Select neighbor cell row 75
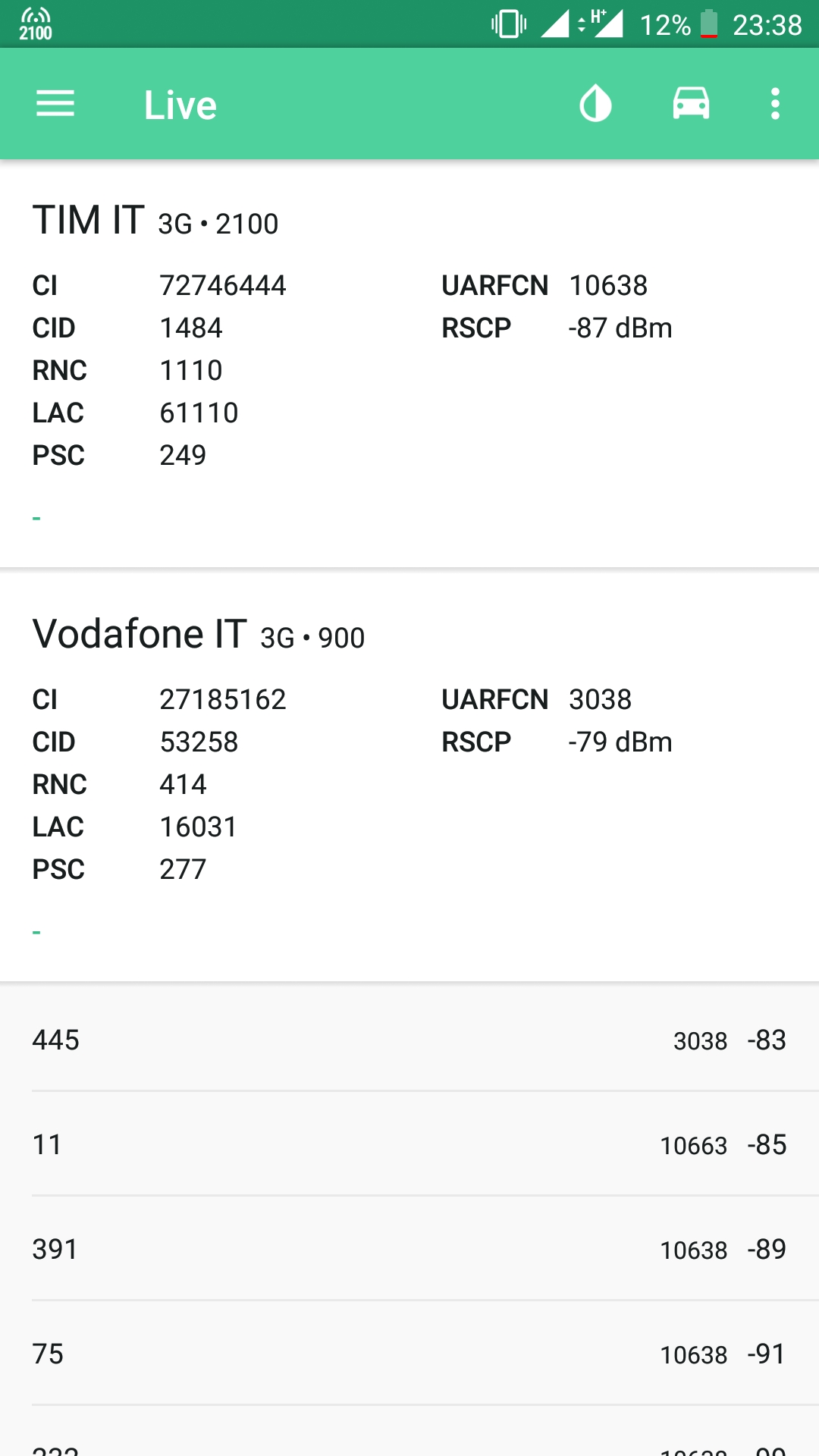Viewport: 819px width, 1456px height. [409, 1354]
